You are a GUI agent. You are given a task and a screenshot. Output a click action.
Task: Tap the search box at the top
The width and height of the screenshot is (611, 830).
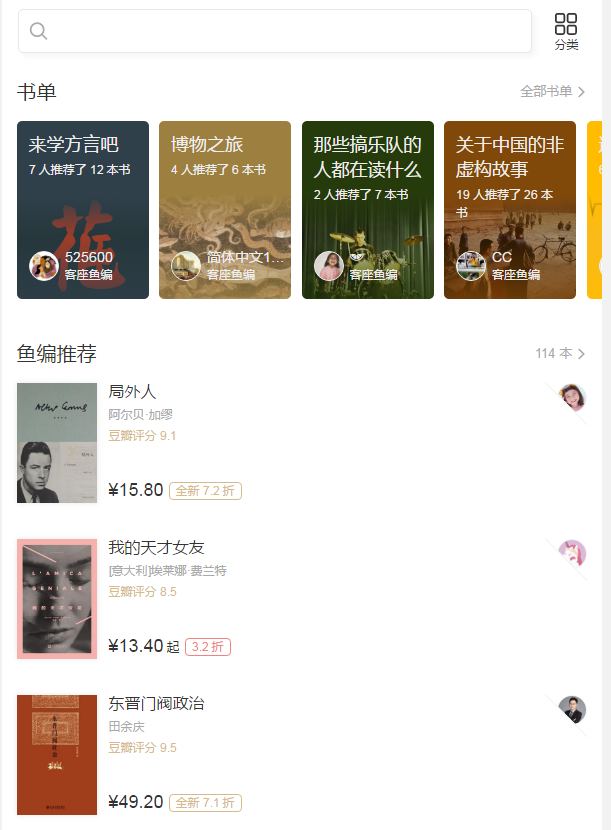(275, 31)
